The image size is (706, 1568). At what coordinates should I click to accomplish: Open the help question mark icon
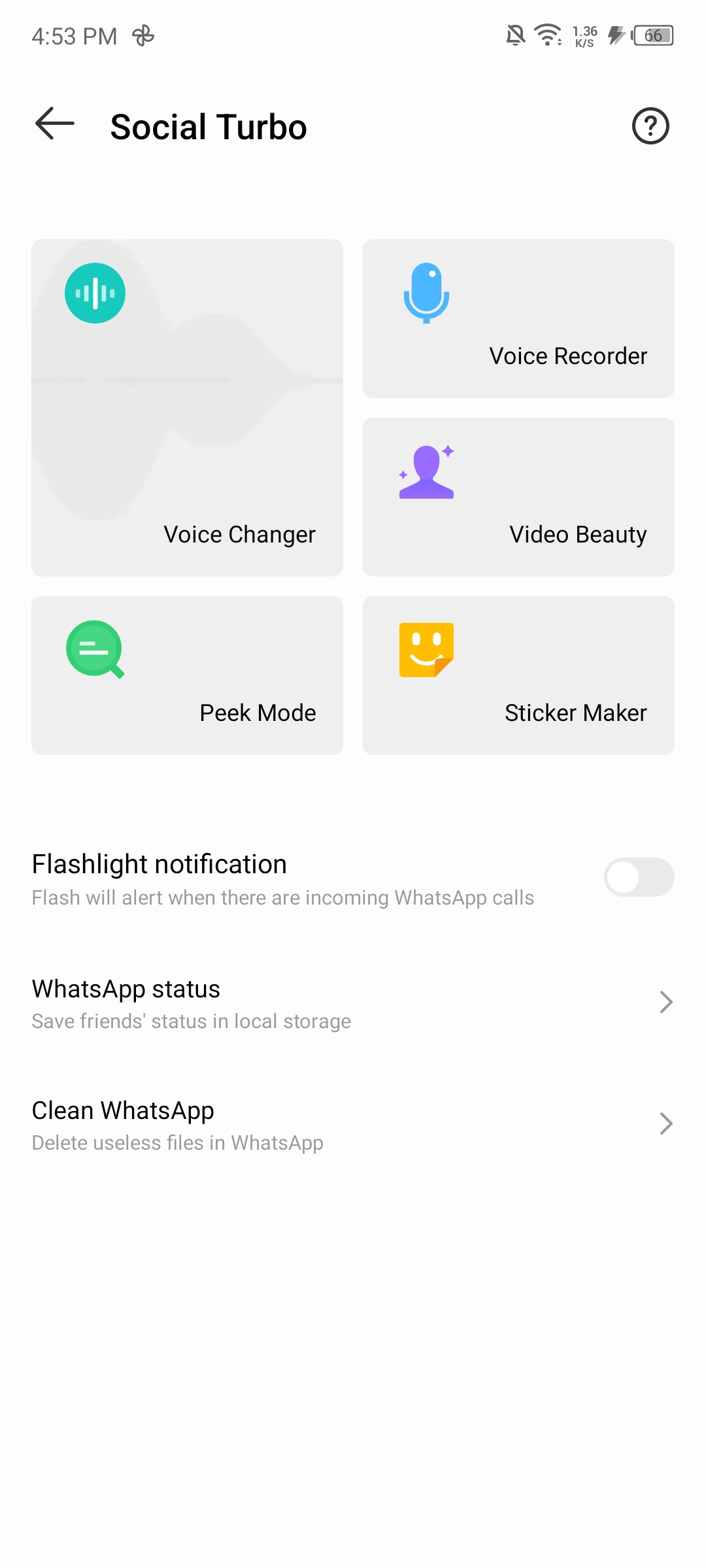pyautogui.click(x=650, y=125)
